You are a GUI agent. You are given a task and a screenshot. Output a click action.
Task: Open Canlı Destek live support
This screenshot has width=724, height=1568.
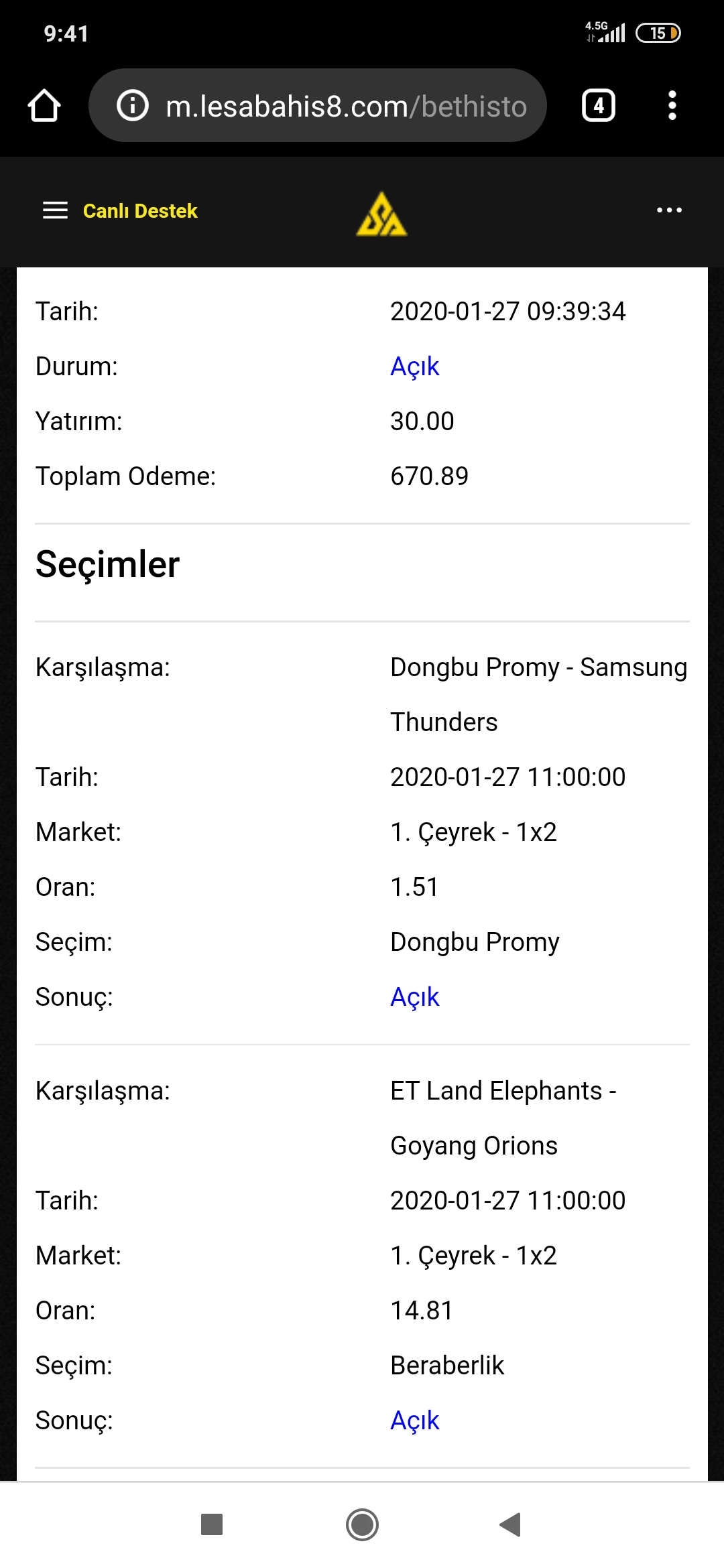tap(140, 211)
